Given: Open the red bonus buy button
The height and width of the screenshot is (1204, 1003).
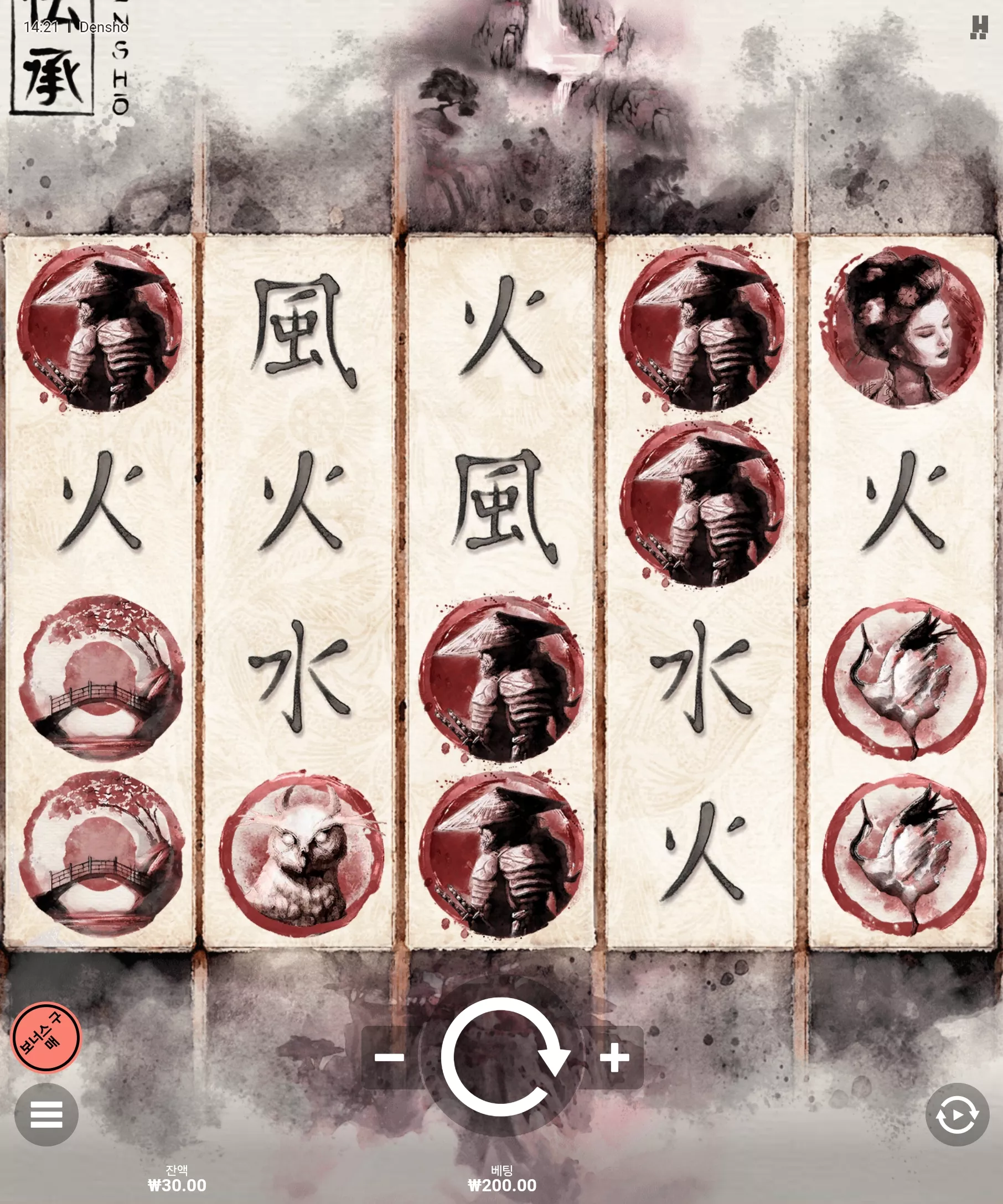Looking at the screenshot, I should coord(46,1037).
